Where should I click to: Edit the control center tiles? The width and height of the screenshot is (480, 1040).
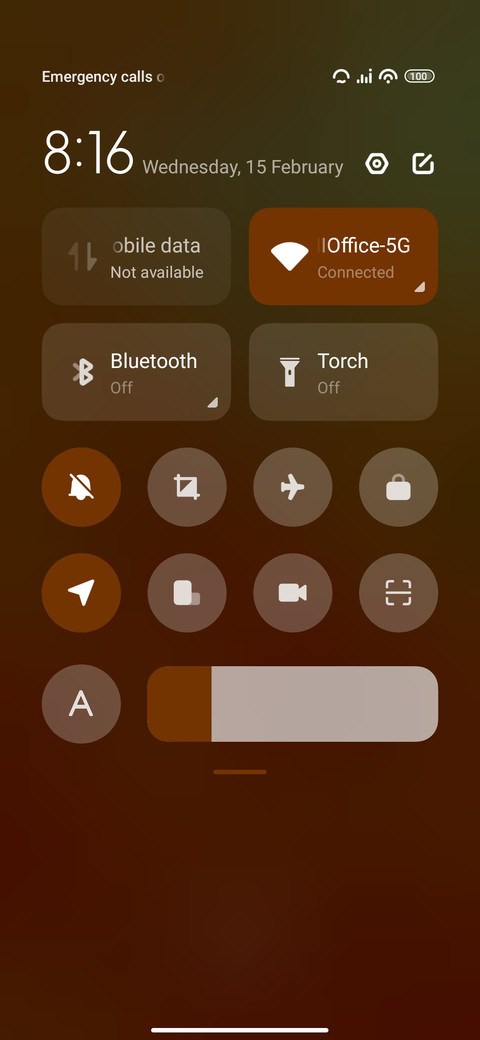pos(422,164)
